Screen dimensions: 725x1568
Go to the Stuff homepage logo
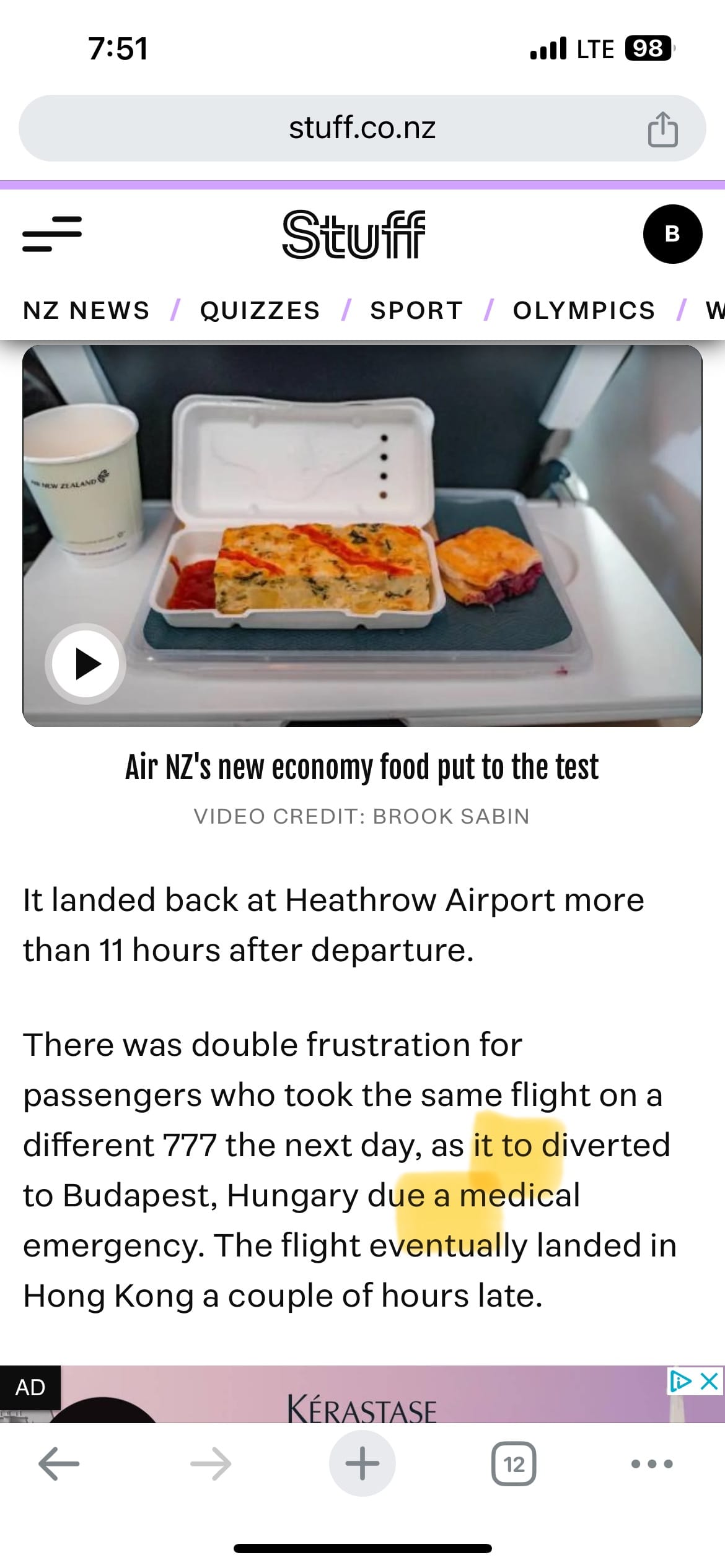(x=354, y=234)
